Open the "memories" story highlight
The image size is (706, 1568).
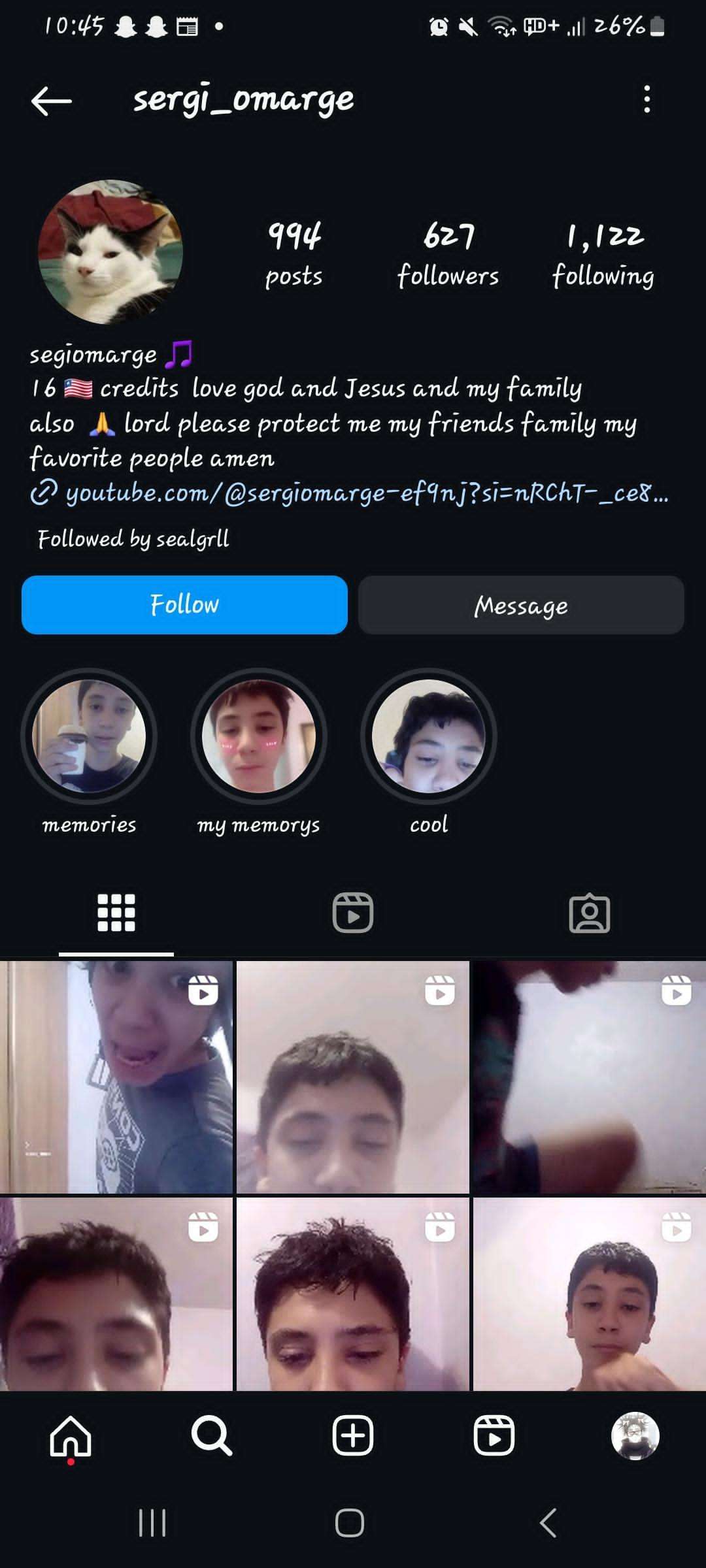[x=89, y=736]
